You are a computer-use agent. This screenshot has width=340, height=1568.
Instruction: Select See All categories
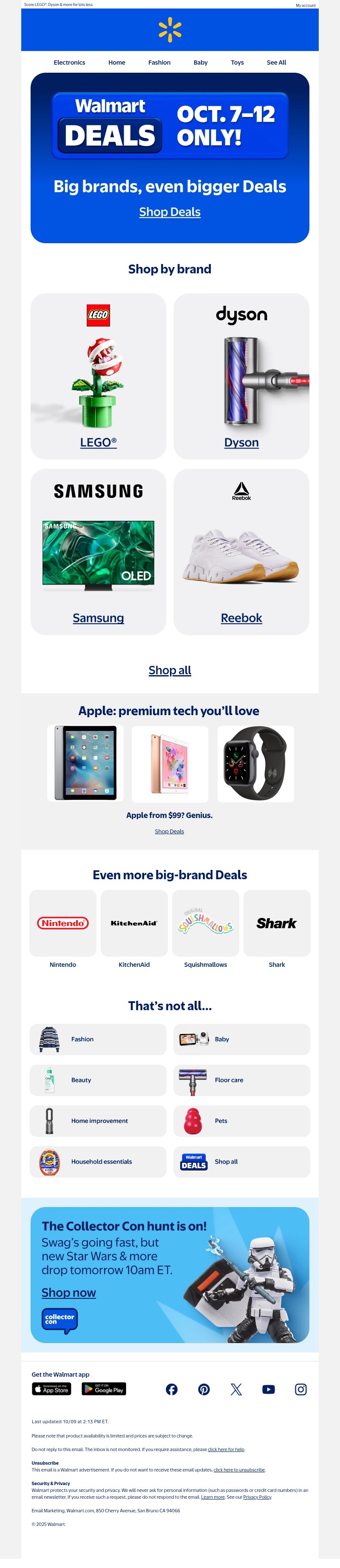click(x=276, y=62)
